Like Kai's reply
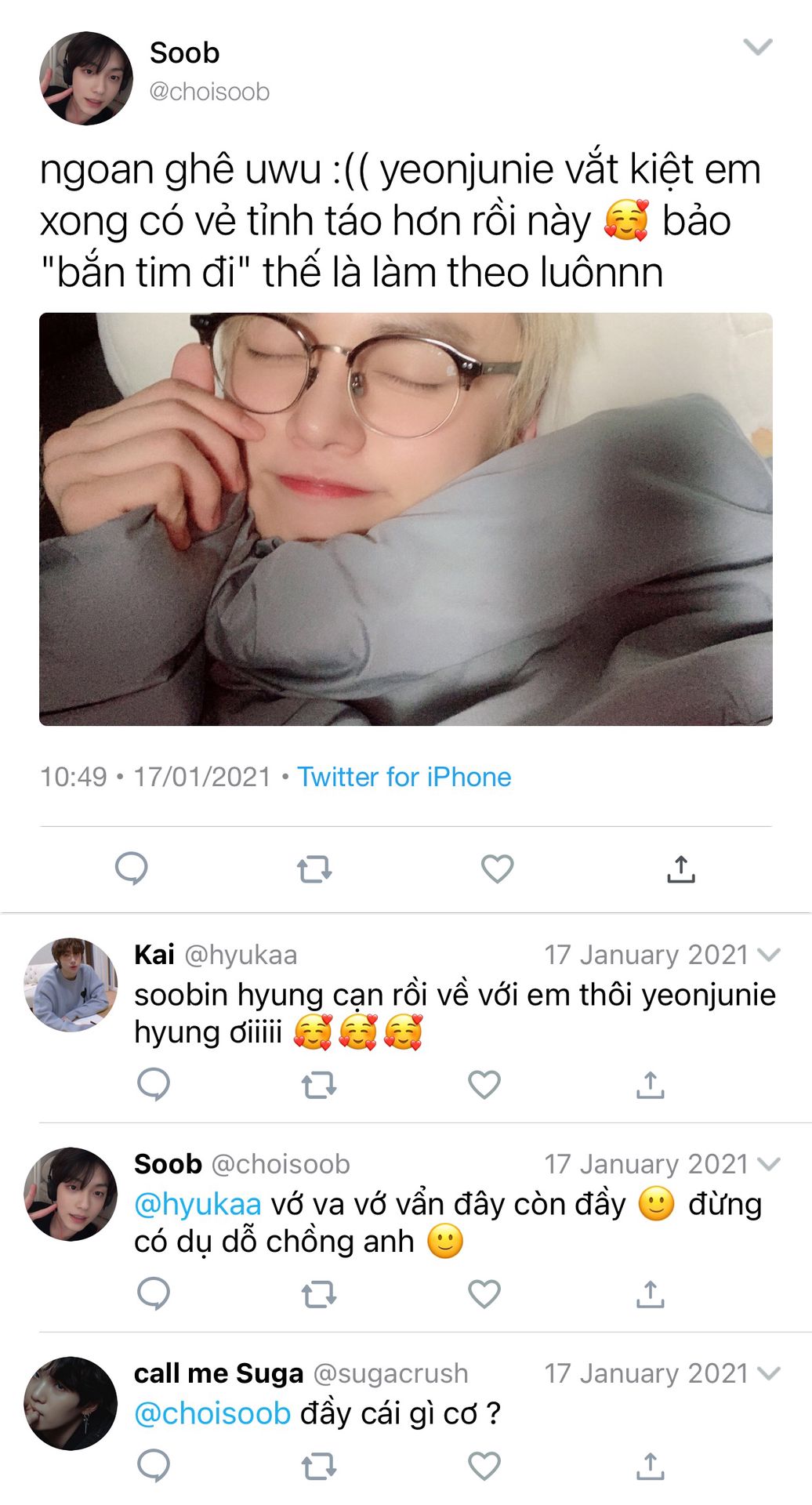Image resolution: width=812 pixels, height=1505 pixels. click(484, 1085)
